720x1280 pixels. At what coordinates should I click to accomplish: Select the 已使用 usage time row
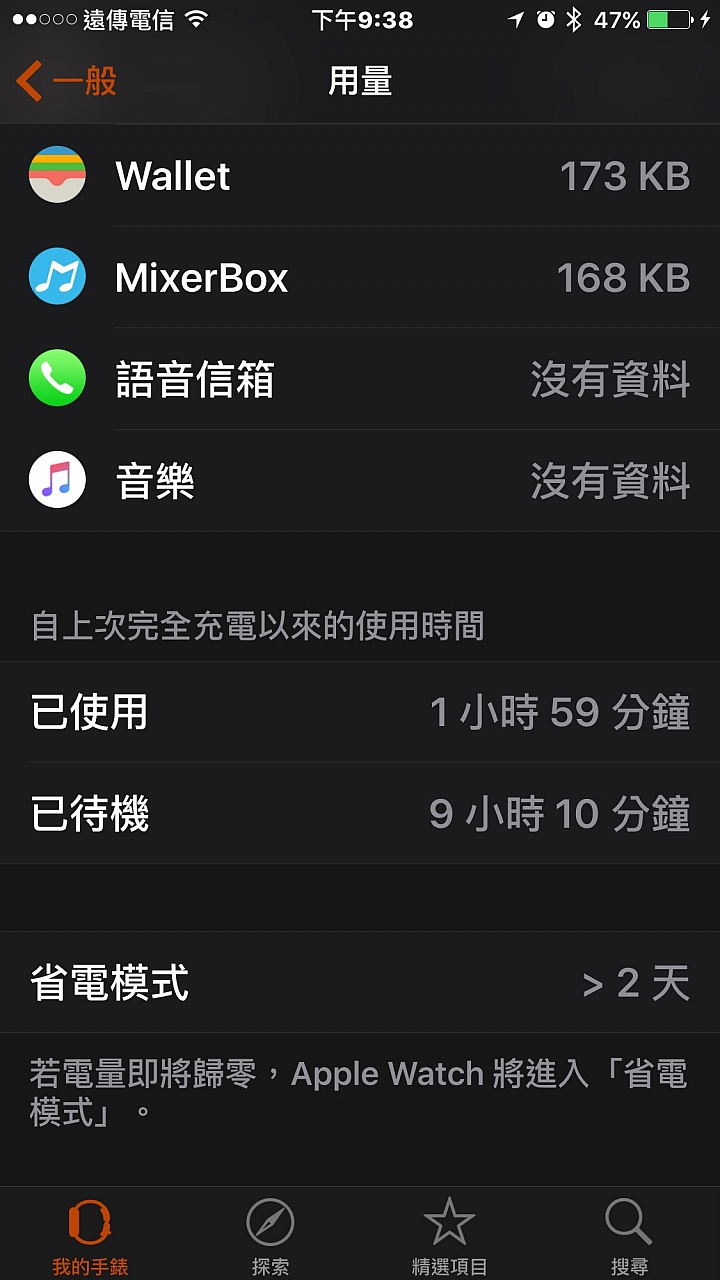coord(360,712)
